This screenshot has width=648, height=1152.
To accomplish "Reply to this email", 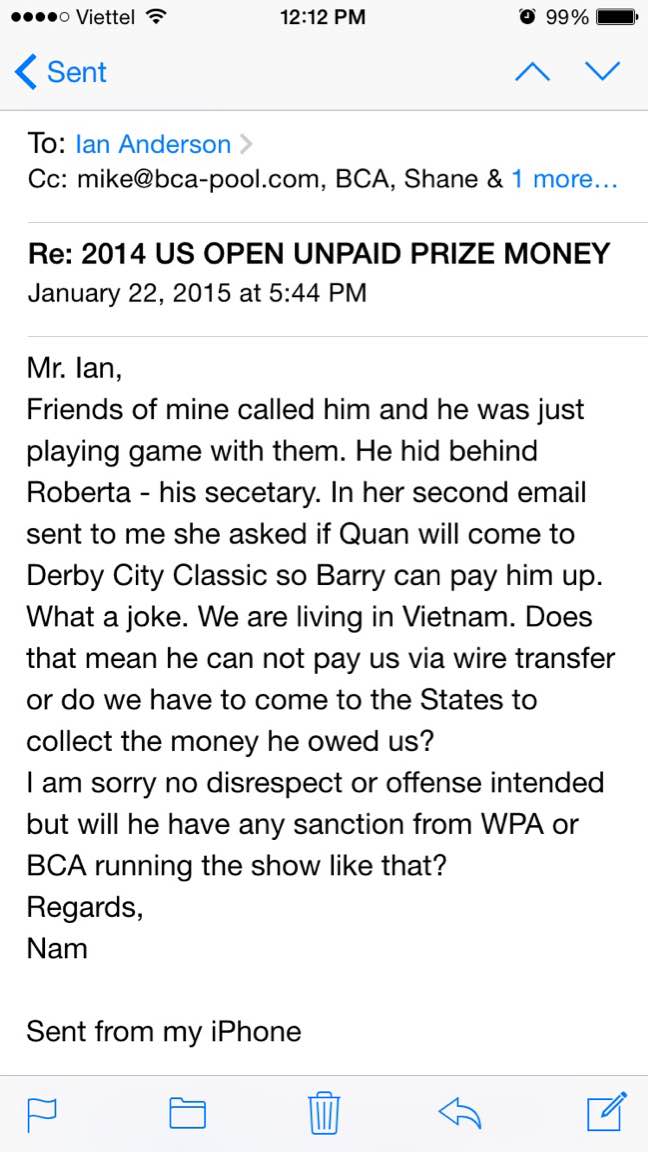I will click(462, 1112).
